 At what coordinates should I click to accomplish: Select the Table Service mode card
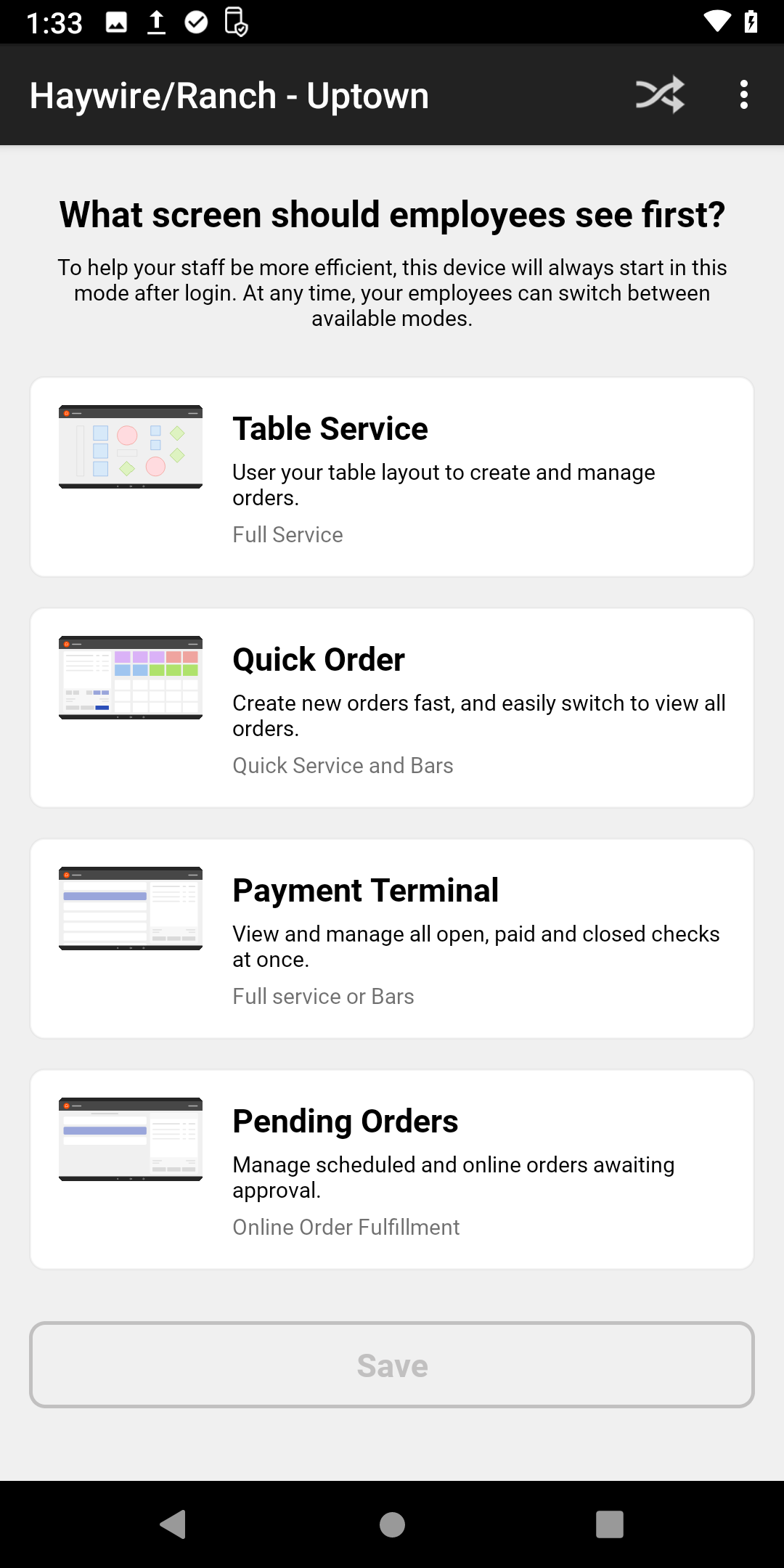[392, 477]
